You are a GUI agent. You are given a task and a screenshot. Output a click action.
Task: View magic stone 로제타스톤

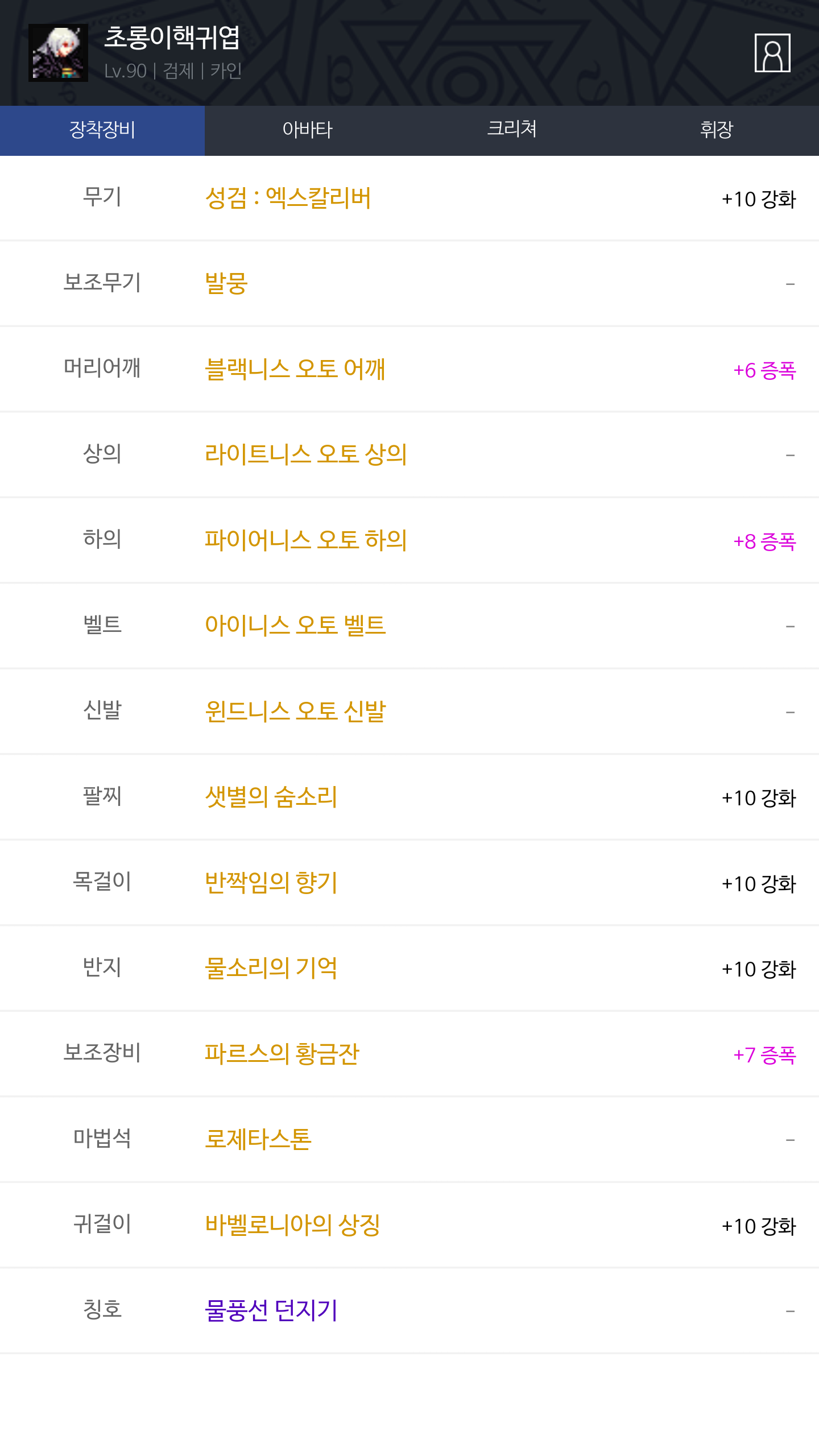(258, 1139)
